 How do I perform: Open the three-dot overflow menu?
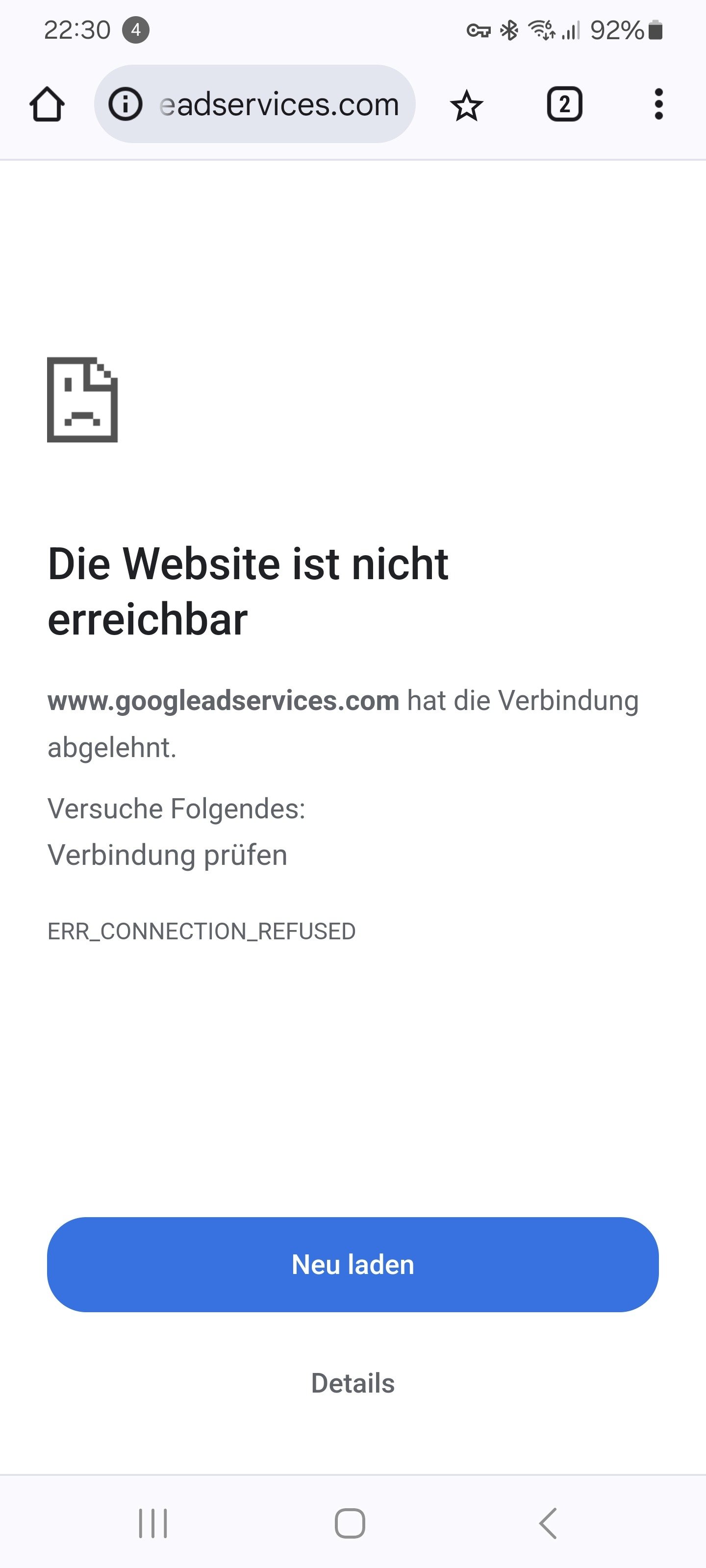pos(658,105)
